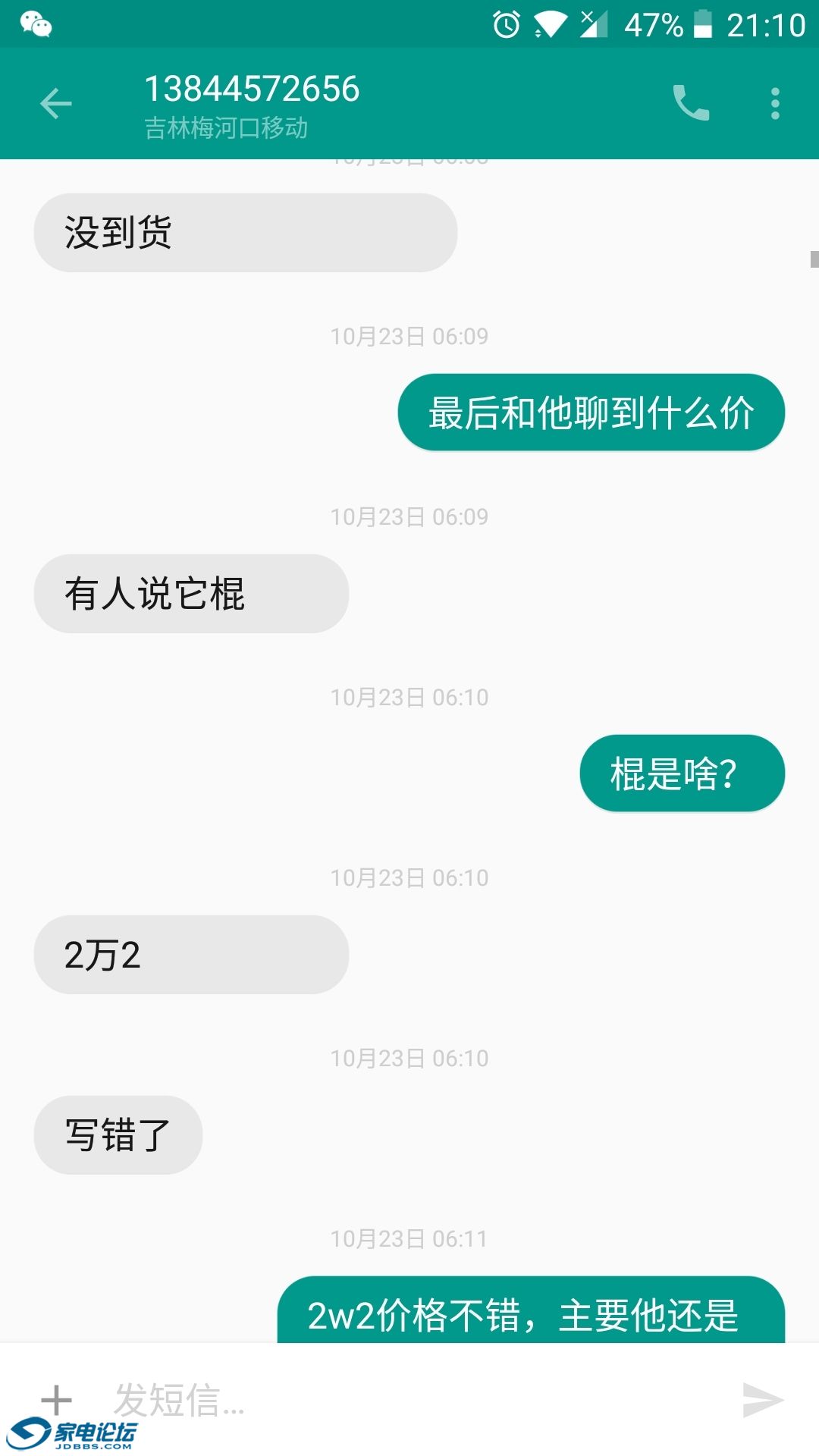Tap the message saying 写错了
819x1456 pixels.
coord(118,1135)
